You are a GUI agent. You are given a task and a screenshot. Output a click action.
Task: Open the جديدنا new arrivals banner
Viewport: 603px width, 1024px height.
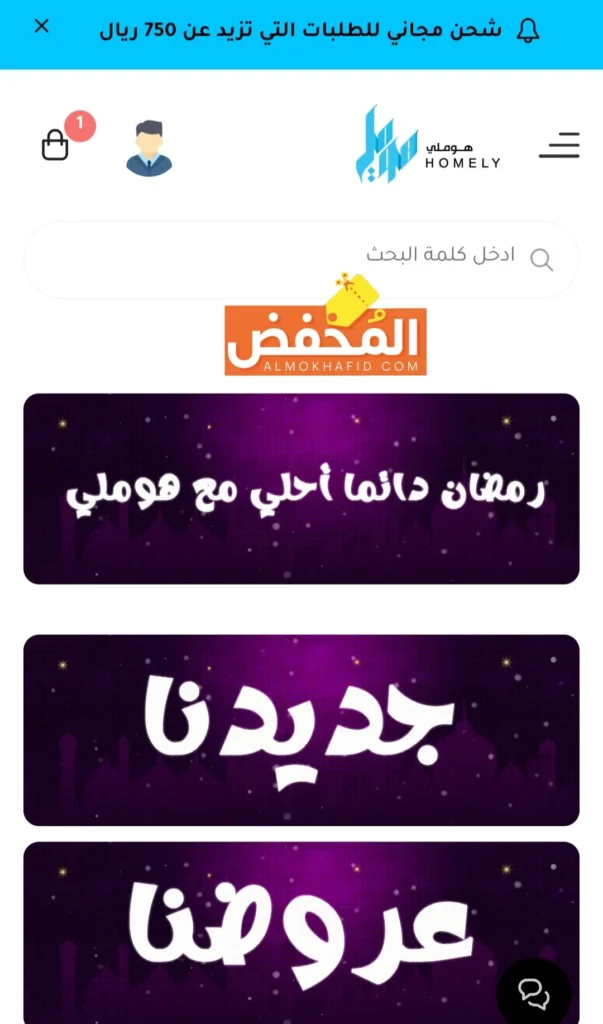tap(301, 729)
